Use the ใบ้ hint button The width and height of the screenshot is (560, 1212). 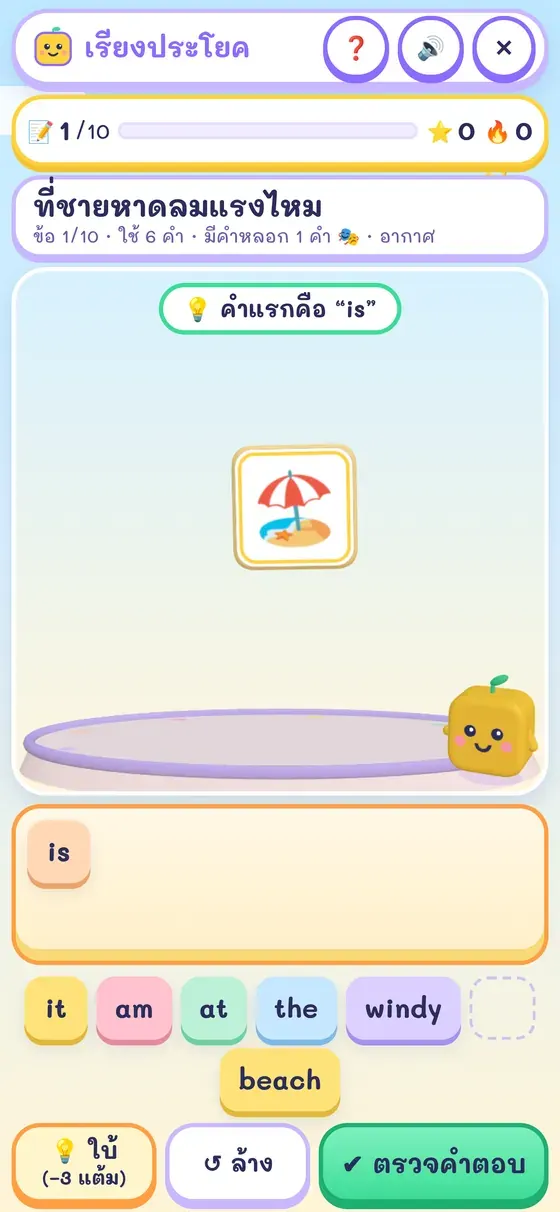click(x=84, y=1164)
